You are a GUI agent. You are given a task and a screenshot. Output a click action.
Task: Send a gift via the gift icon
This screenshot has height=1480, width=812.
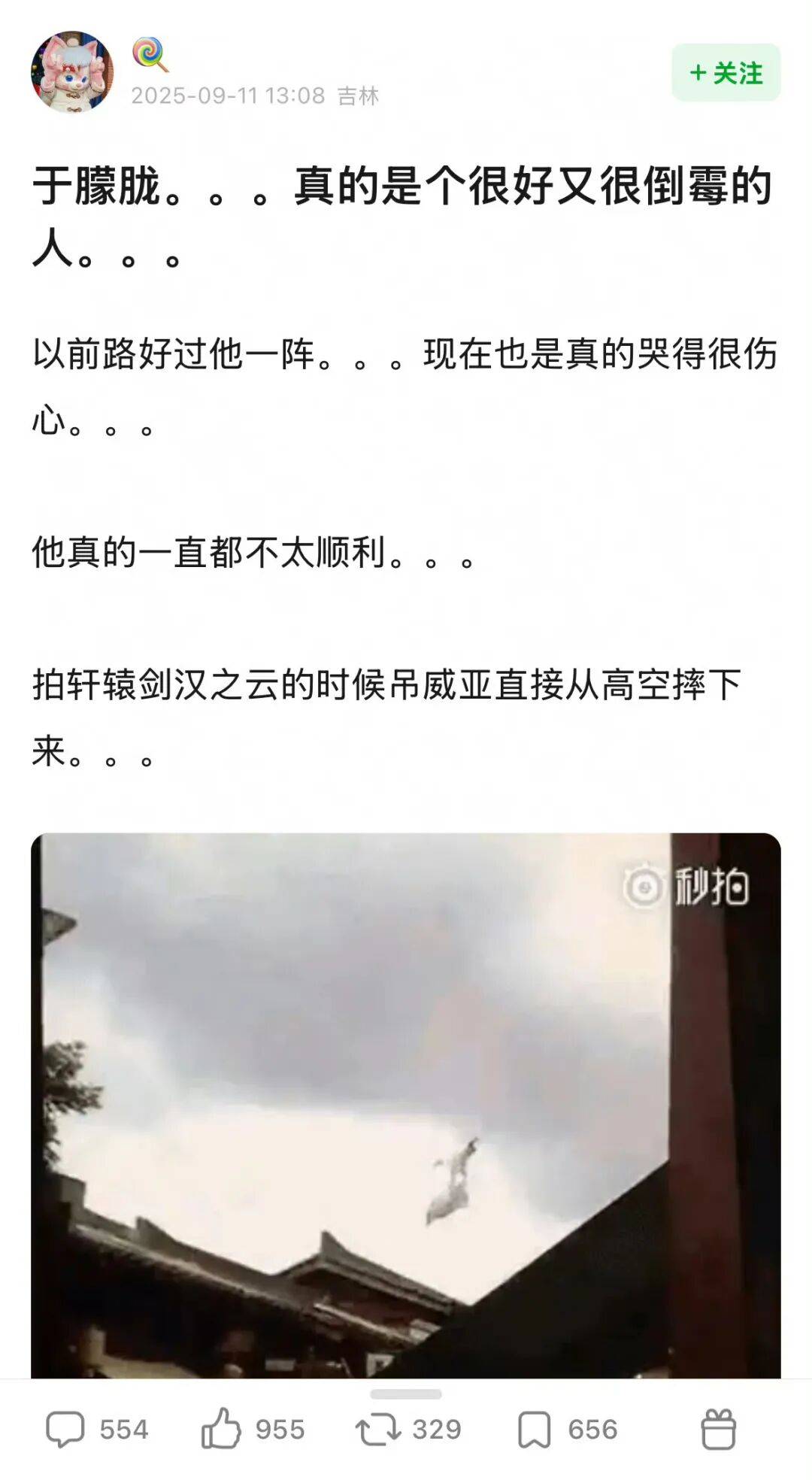(718, 1429)
